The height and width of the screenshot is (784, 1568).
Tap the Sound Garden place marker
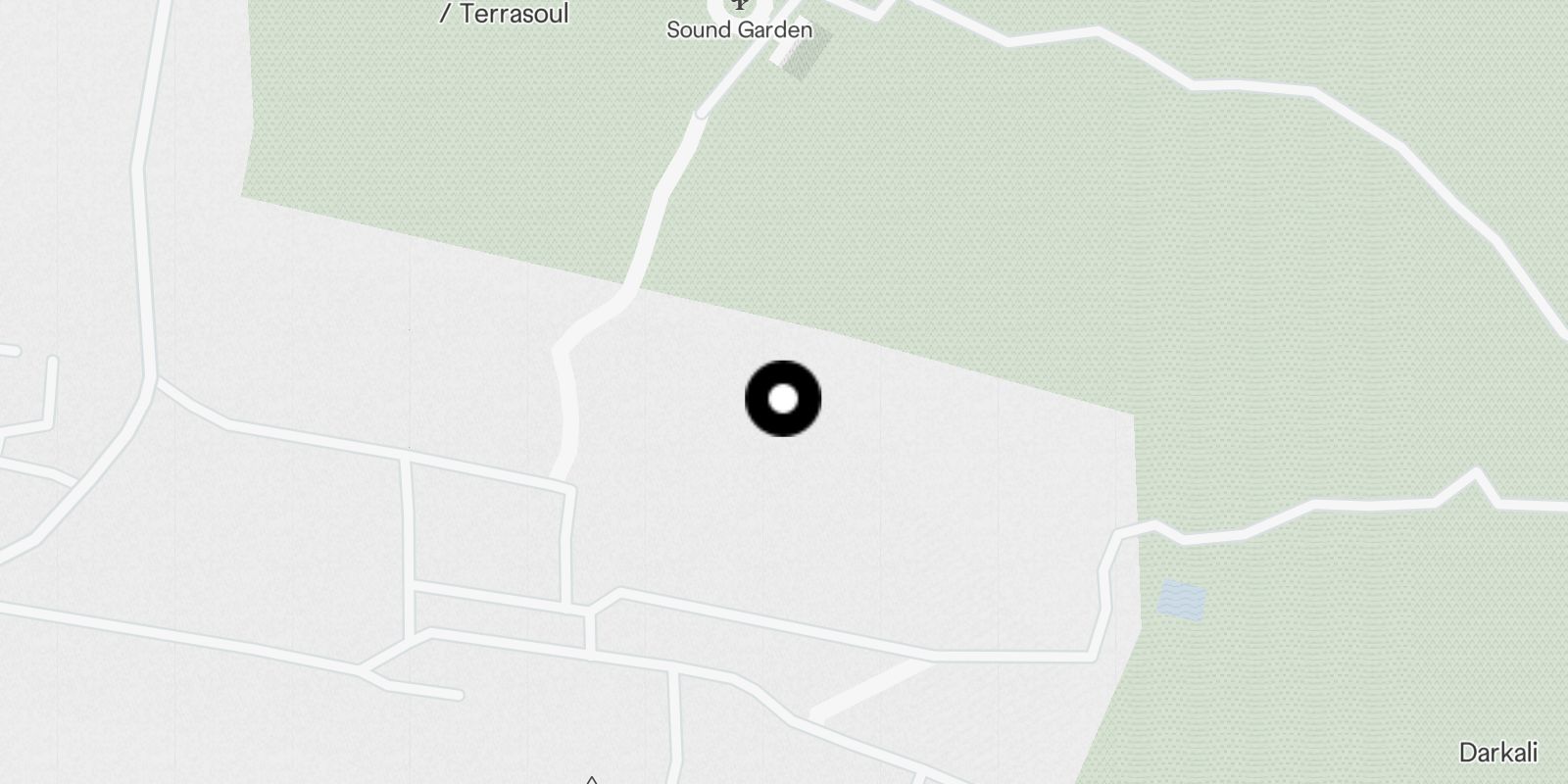click(x=740, y=6)
